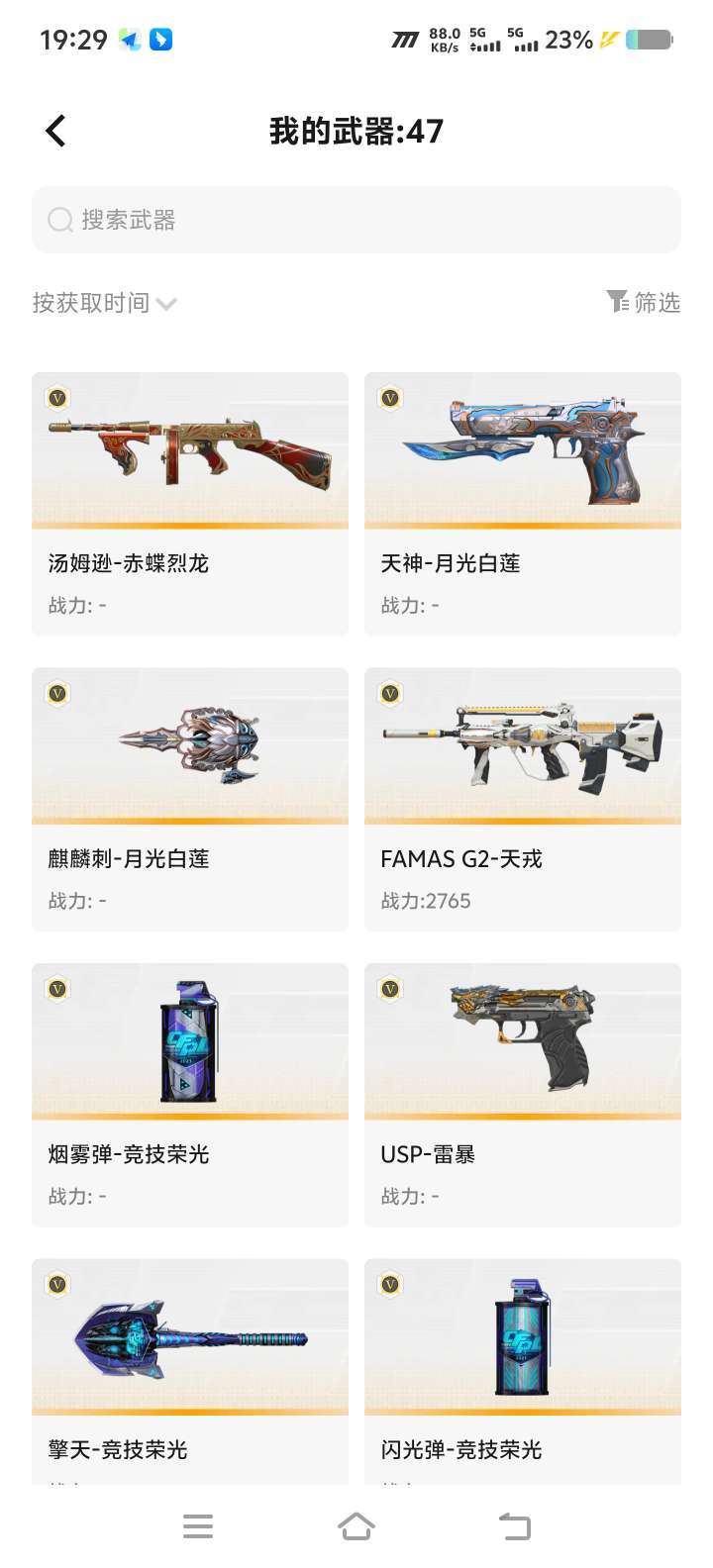Viewport: 713px width, 1568px height.
Task: View the FAMAS G2-天戎 weapon card
Action: pos(523,800)
